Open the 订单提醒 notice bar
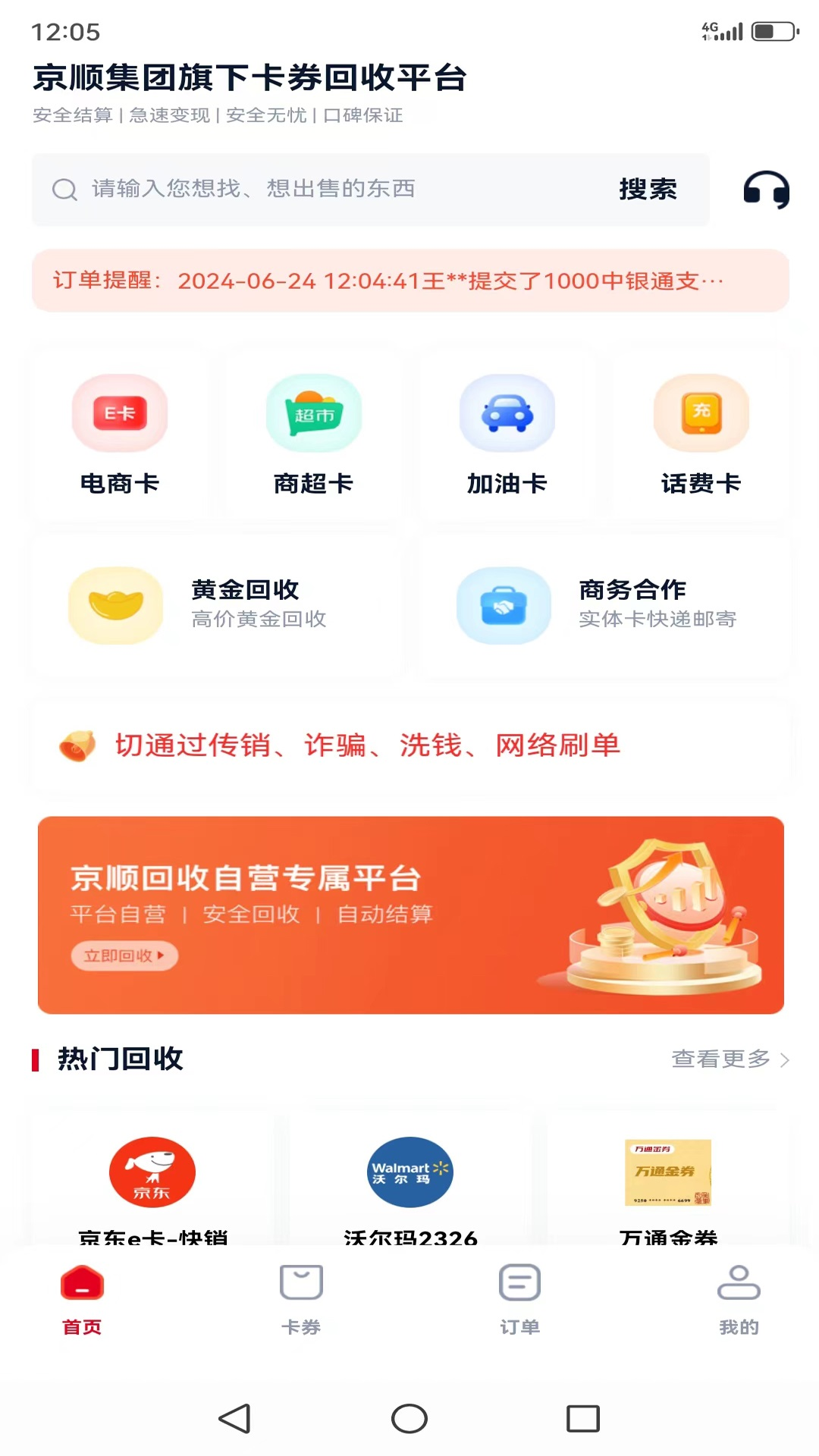Screen dimensions: 819x1456 tap(410, 281)
